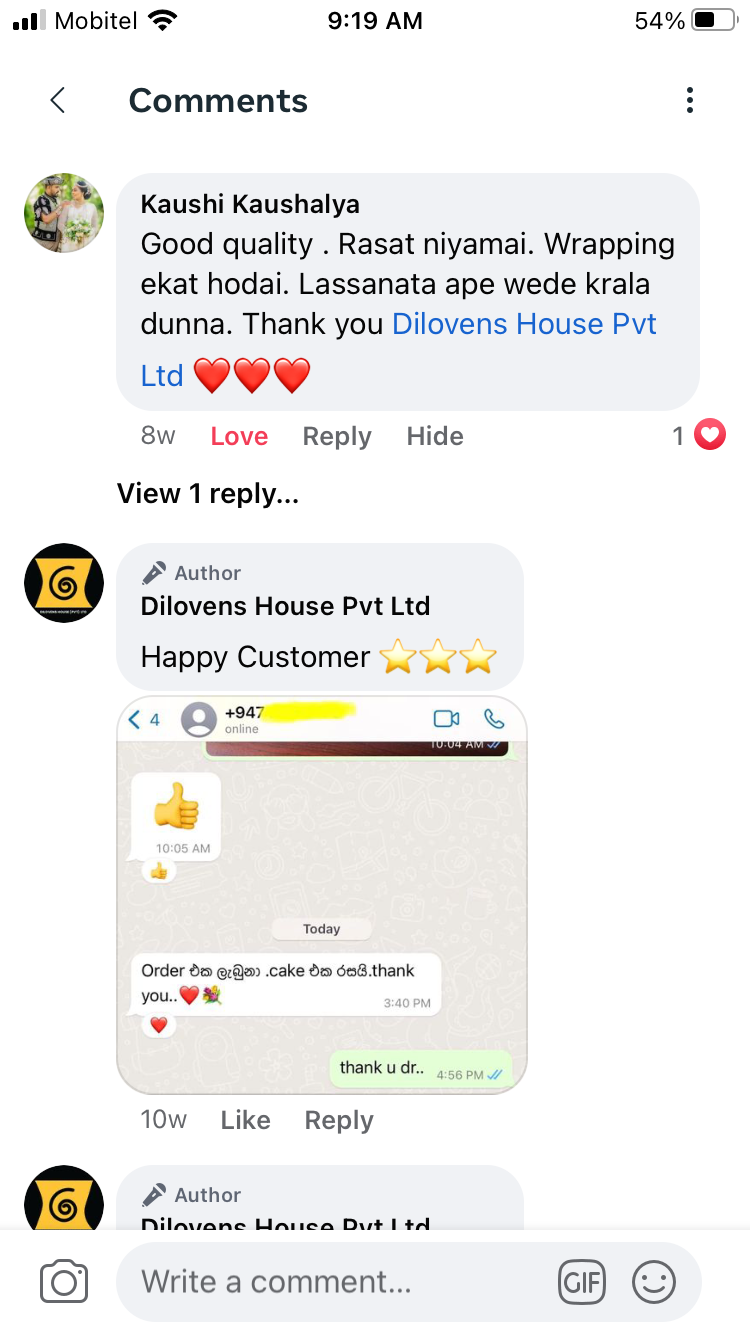The image size is (750, 1334).
Task: Reply to Kaushi Kaushalya's comment
Action: 337,436
